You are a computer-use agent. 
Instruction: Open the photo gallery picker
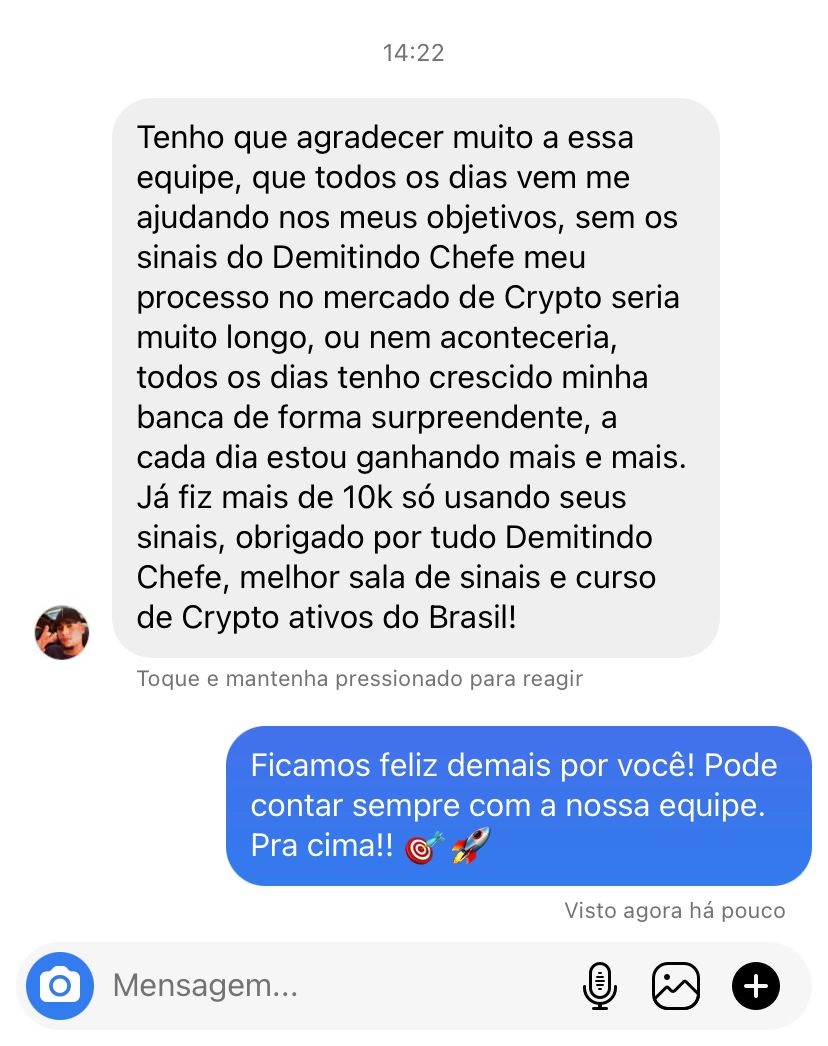[676, 986]
